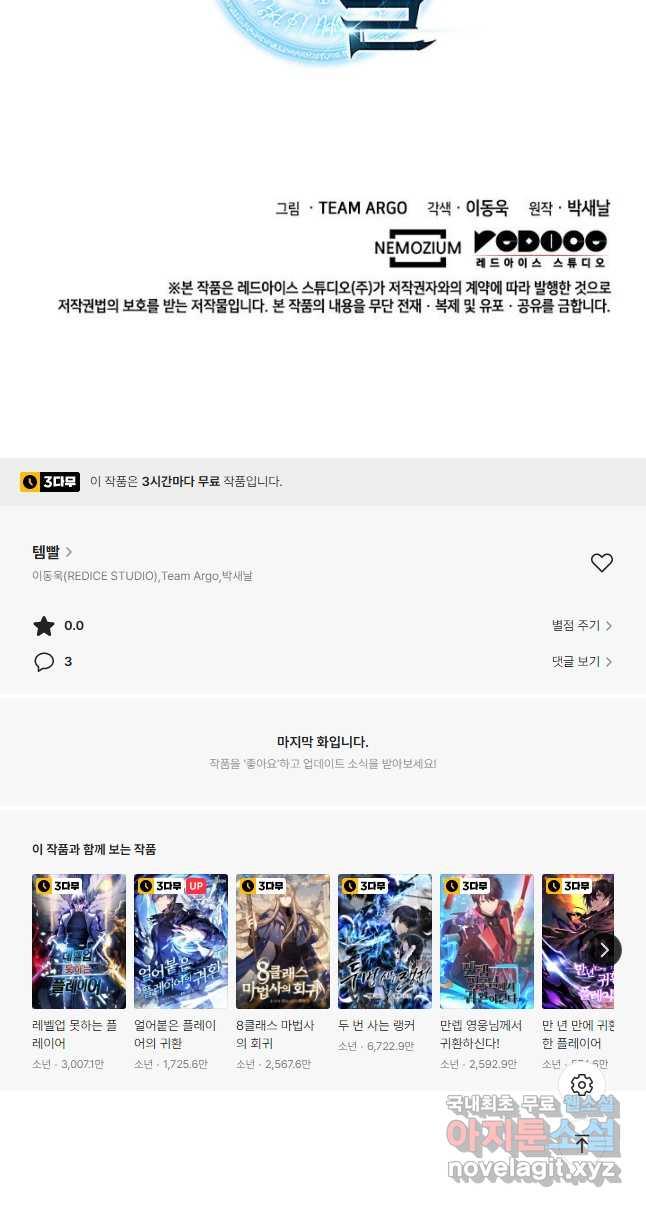Open 댓글 보기 to view comments

[x=582, y=662]
